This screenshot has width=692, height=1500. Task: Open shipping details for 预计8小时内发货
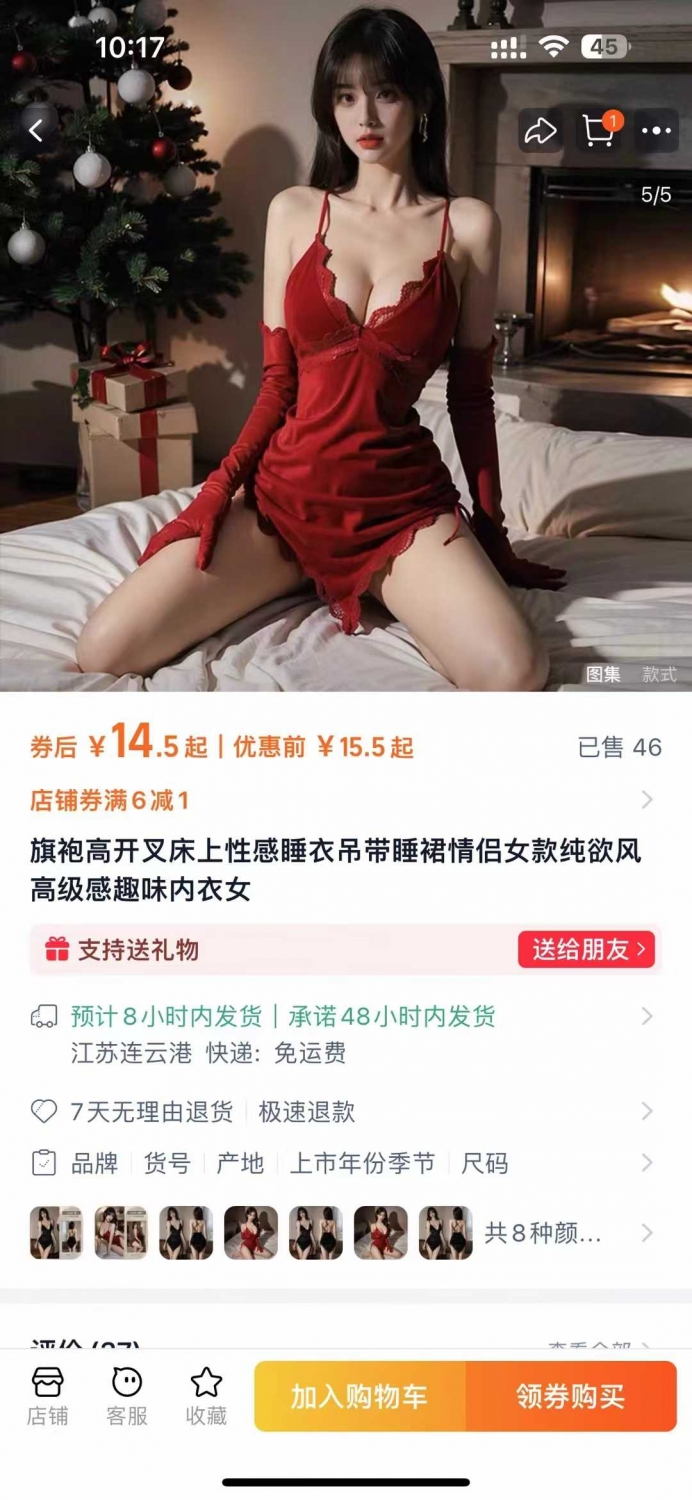coord(346,1034)
